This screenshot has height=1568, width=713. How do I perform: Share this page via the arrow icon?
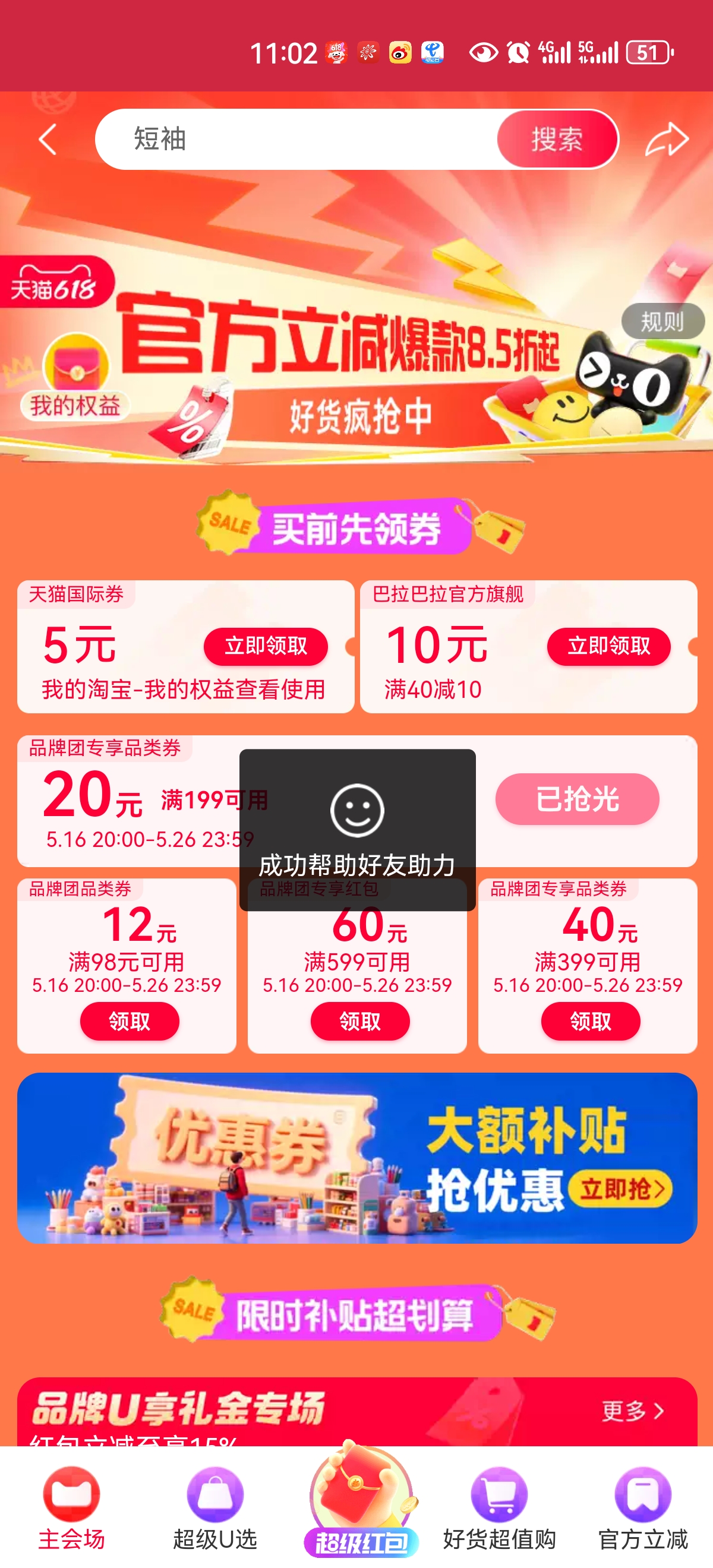coord(667,140)
